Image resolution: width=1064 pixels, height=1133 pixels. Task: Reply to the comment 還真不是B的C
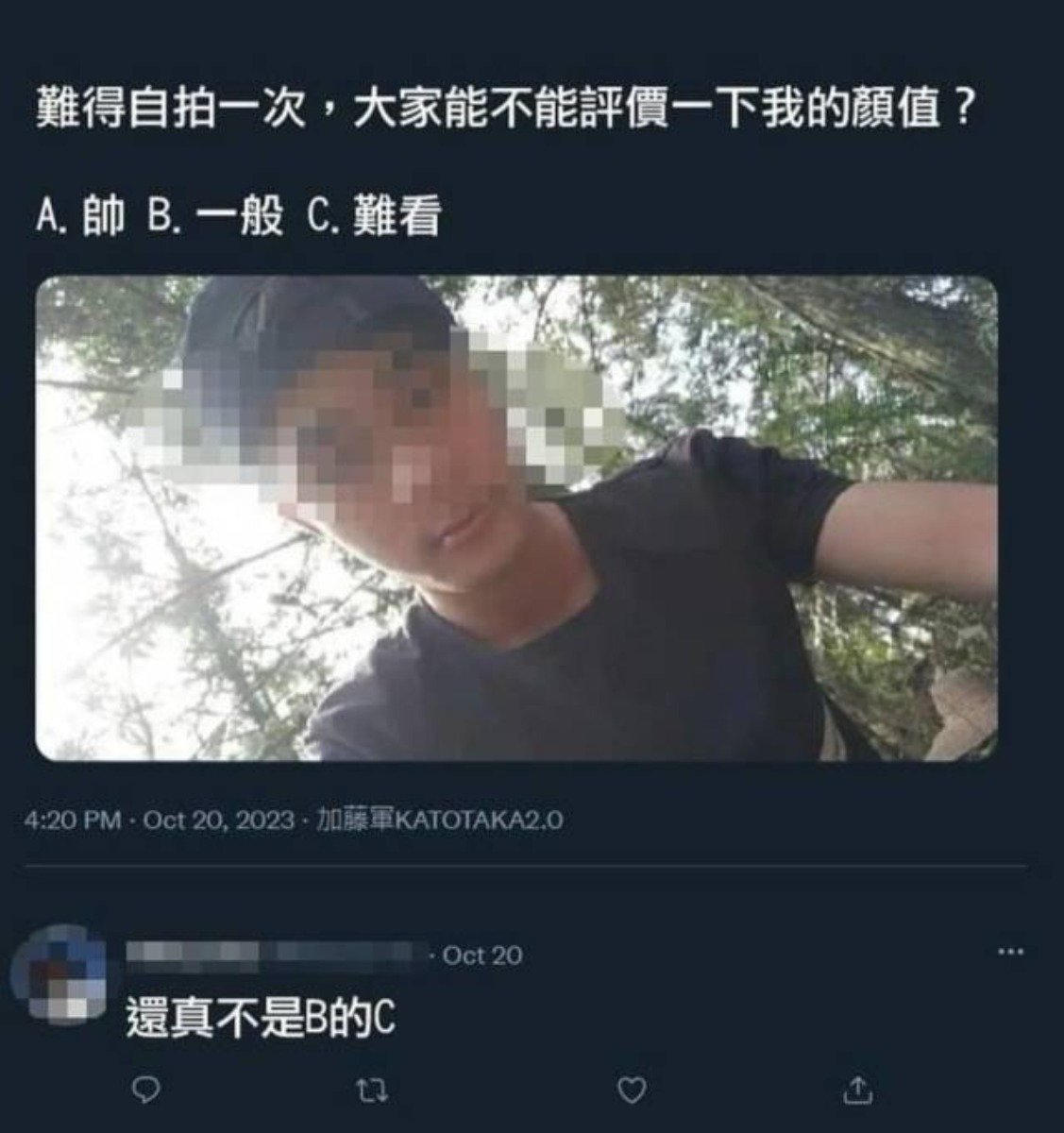coord(144,1091)
